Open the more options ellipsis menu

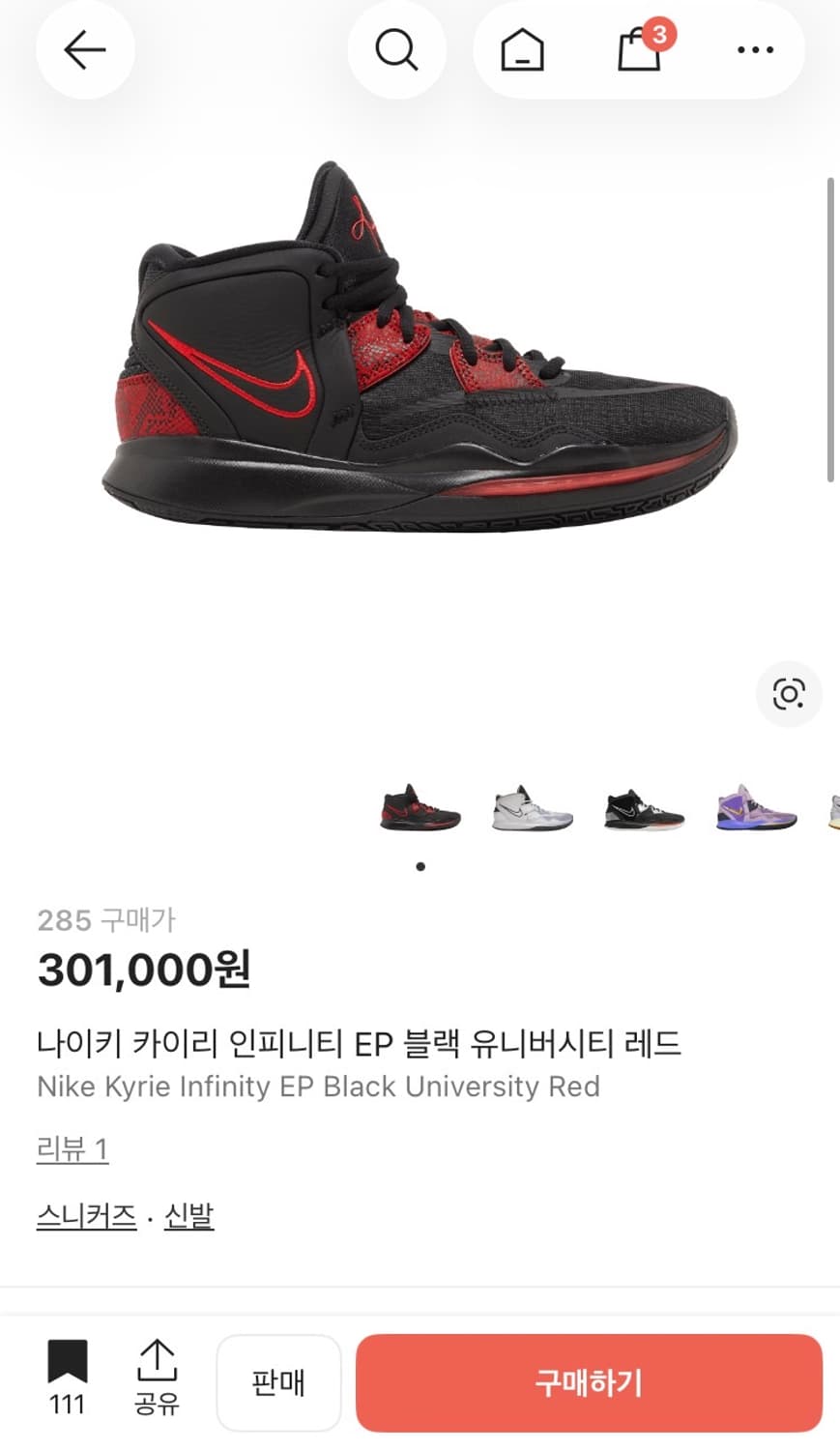[753, 50]
